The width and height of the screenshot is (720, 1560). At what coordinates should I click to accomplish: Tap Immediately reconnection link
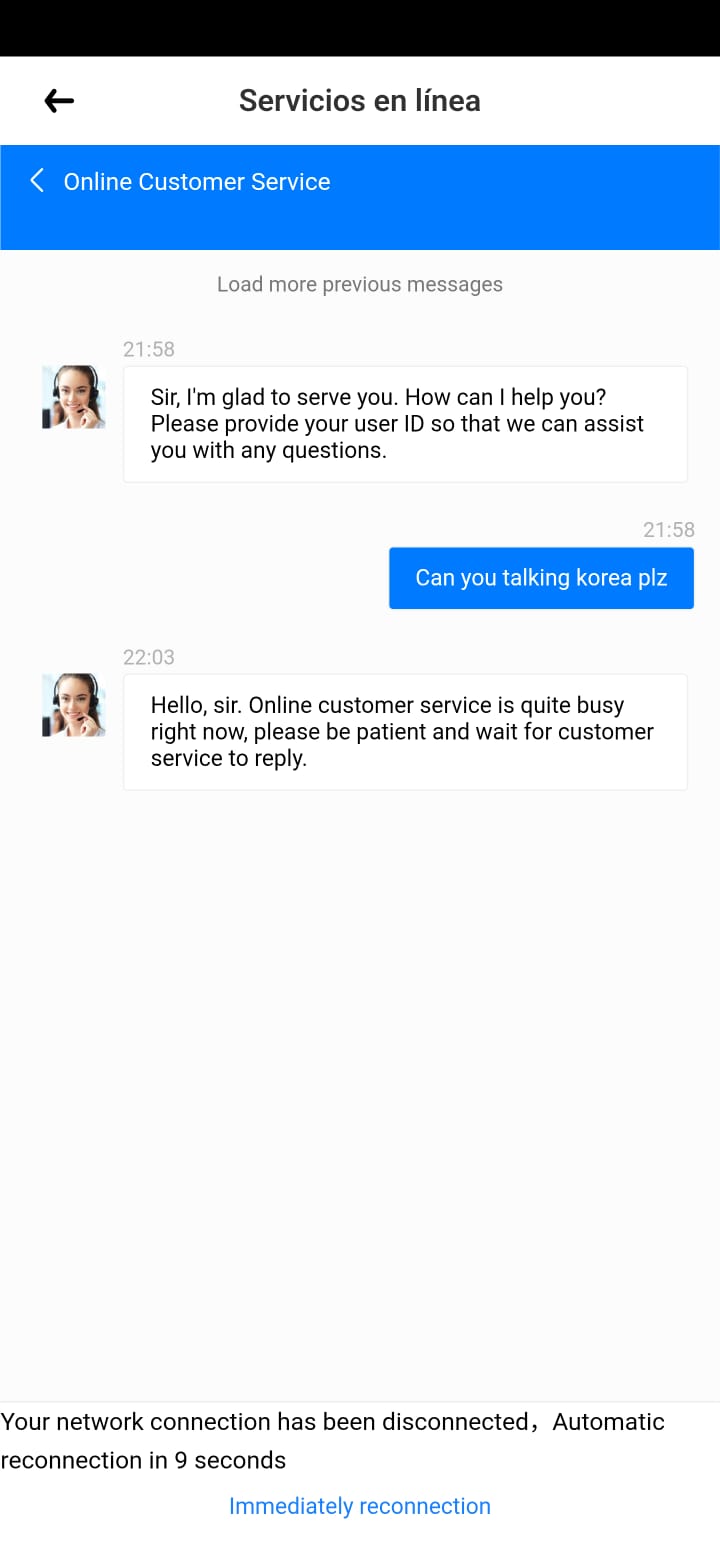click(x=360, y=1506)
